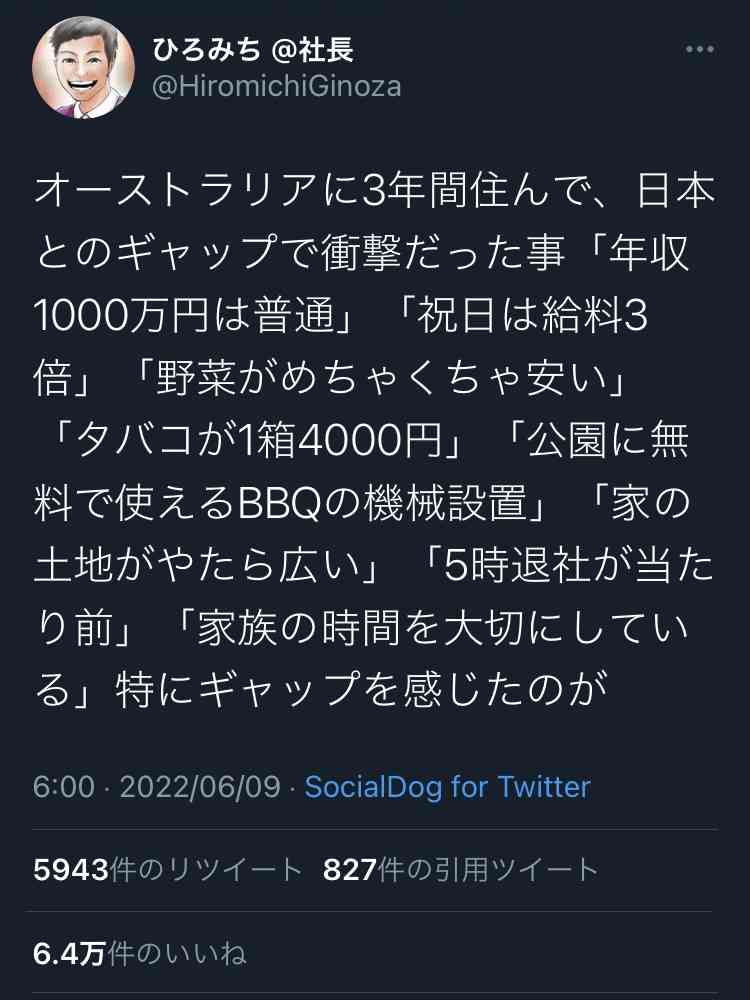
Task: Click the retweet count number 5943
Action: [x=69, y=870]
